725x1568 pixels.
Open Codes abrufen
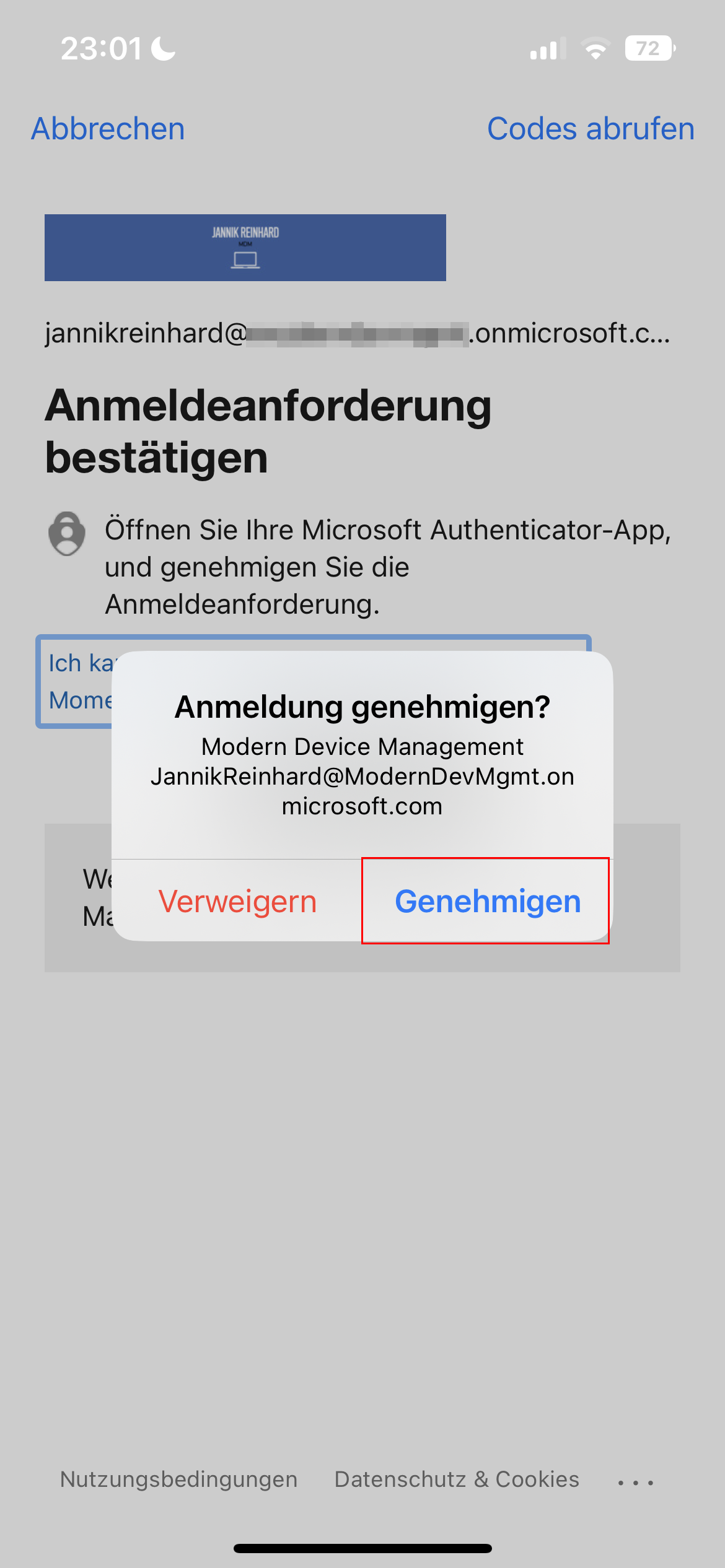(591, 129)
